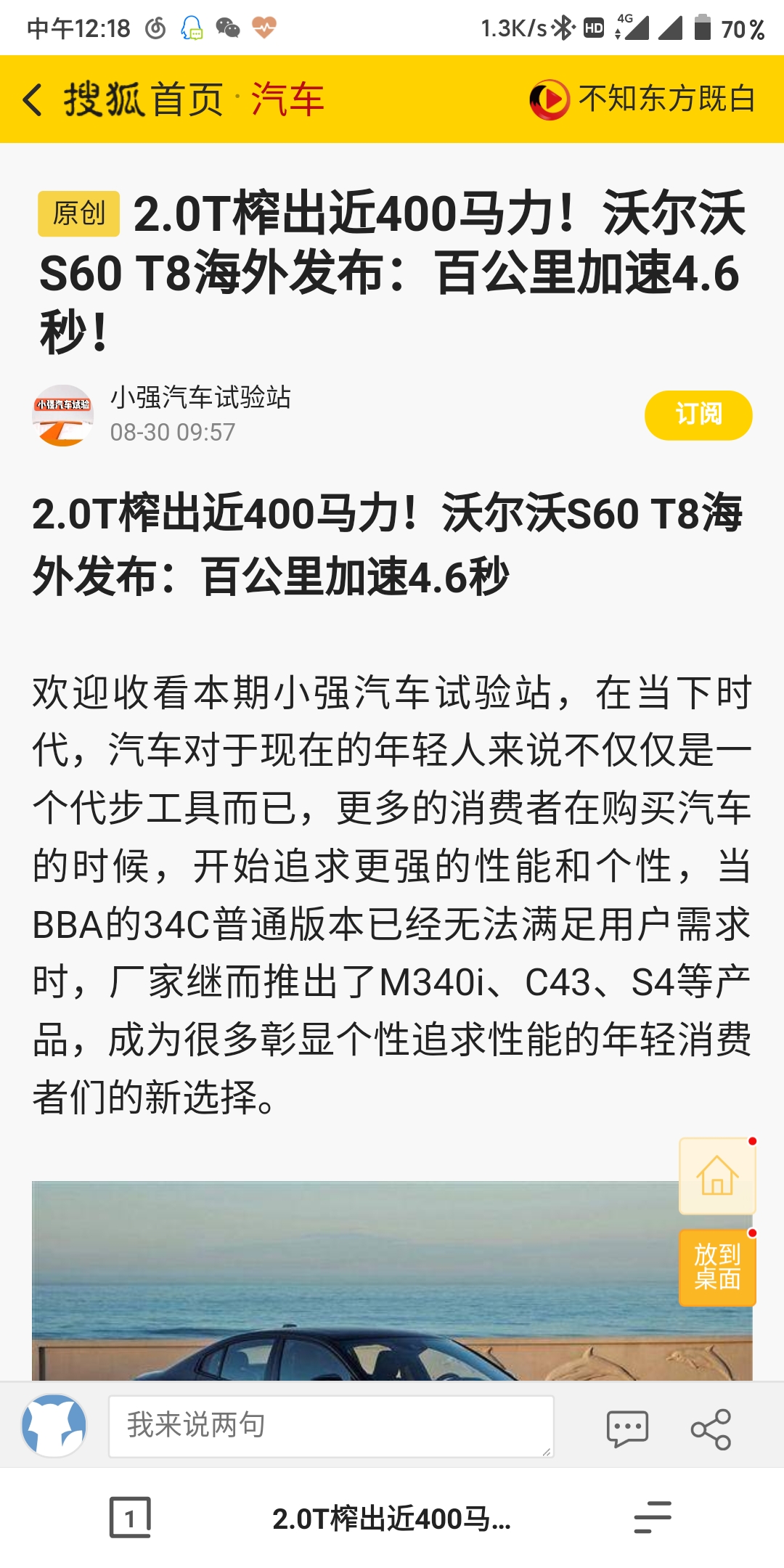Subscribe with the 订阅 button
The width and height of the screenshot is (784, 1568).
(x=698, y=415)
